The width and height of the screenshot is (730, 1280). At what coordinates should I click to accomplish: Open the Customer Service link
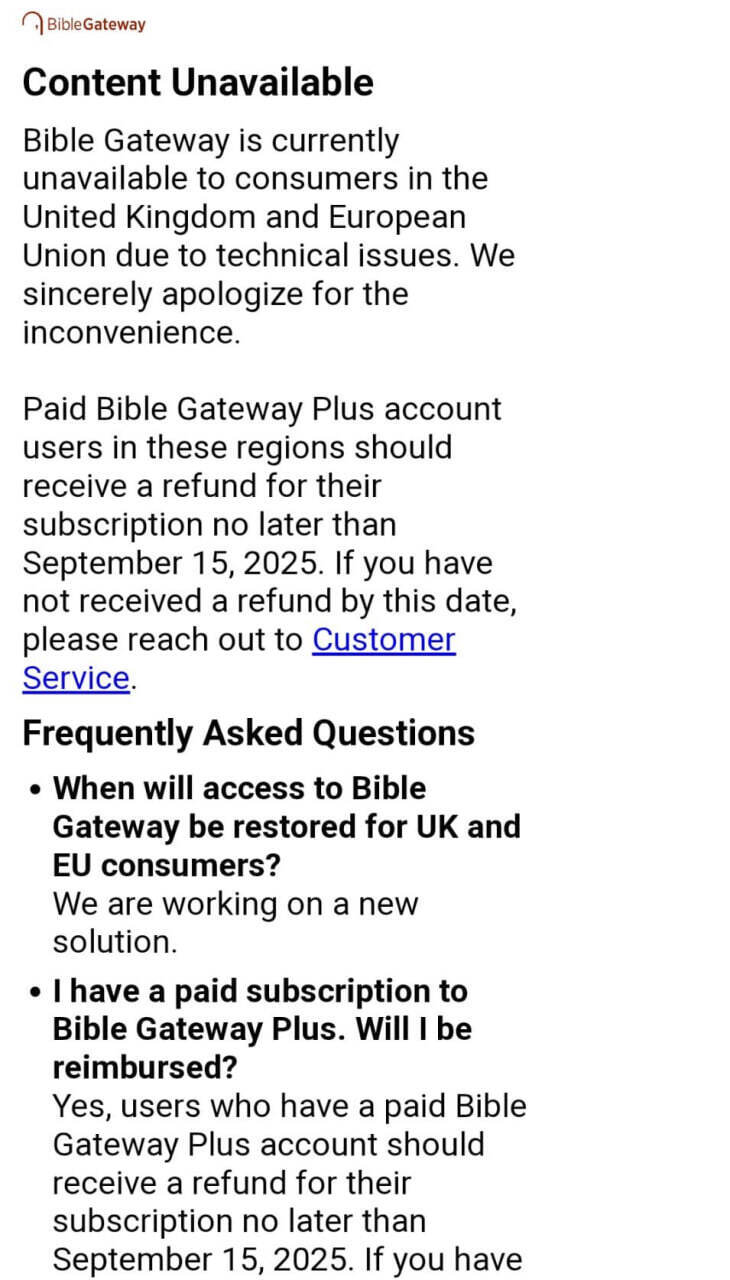384,640
